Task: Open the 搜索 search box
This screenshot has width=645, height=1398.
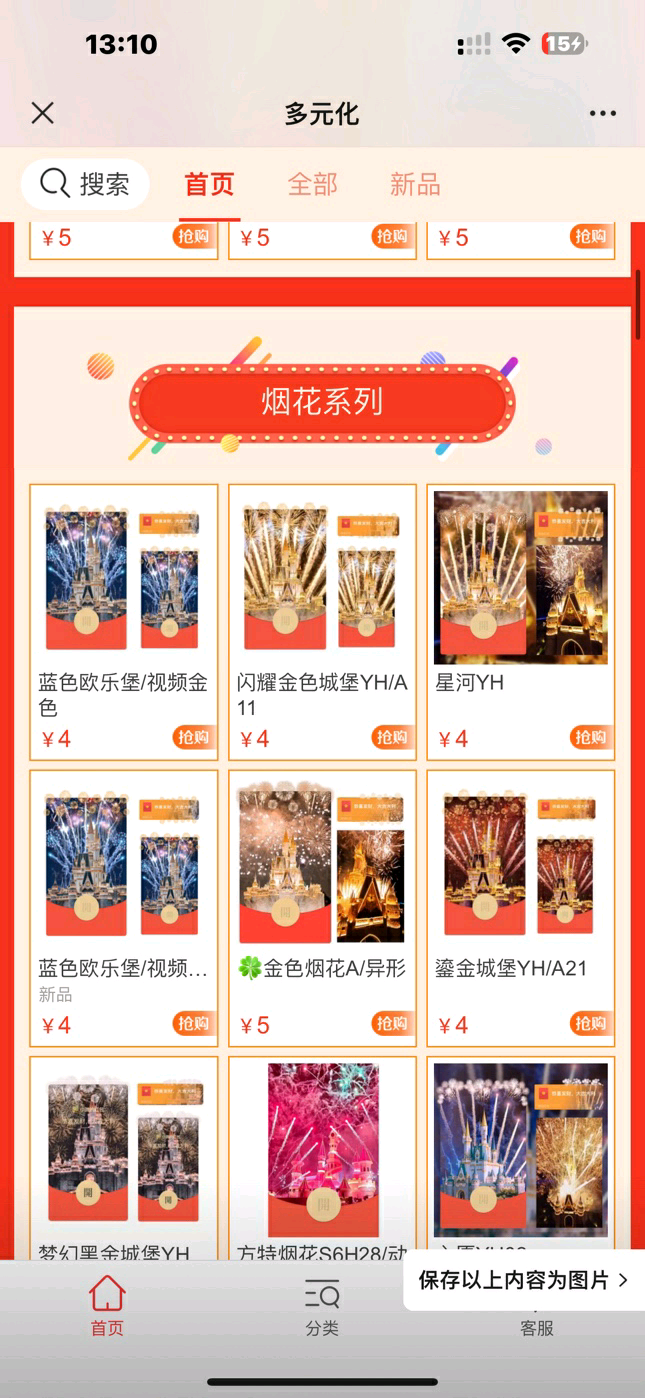Action: coord(85,184)
